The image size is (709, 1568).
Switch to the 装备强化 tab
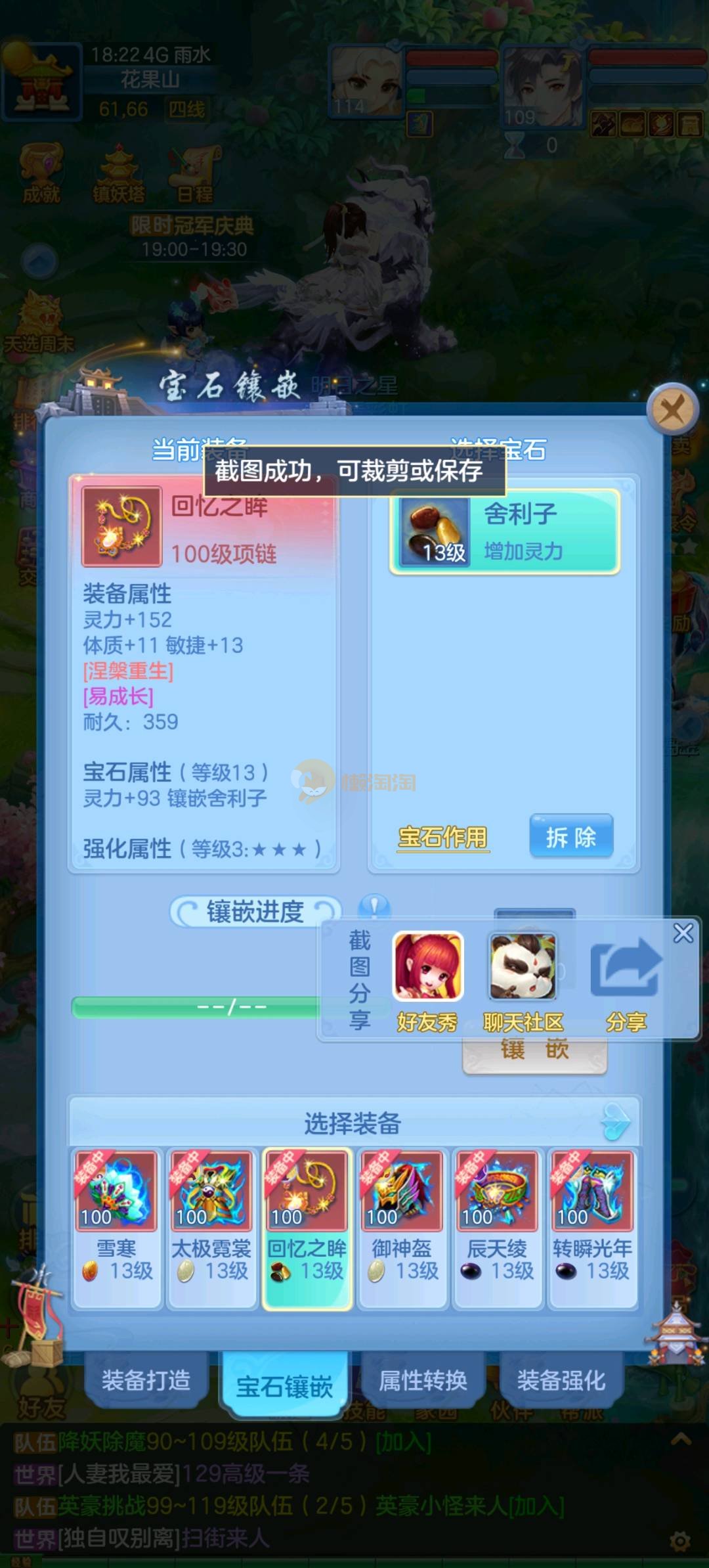coord(561,1379)
